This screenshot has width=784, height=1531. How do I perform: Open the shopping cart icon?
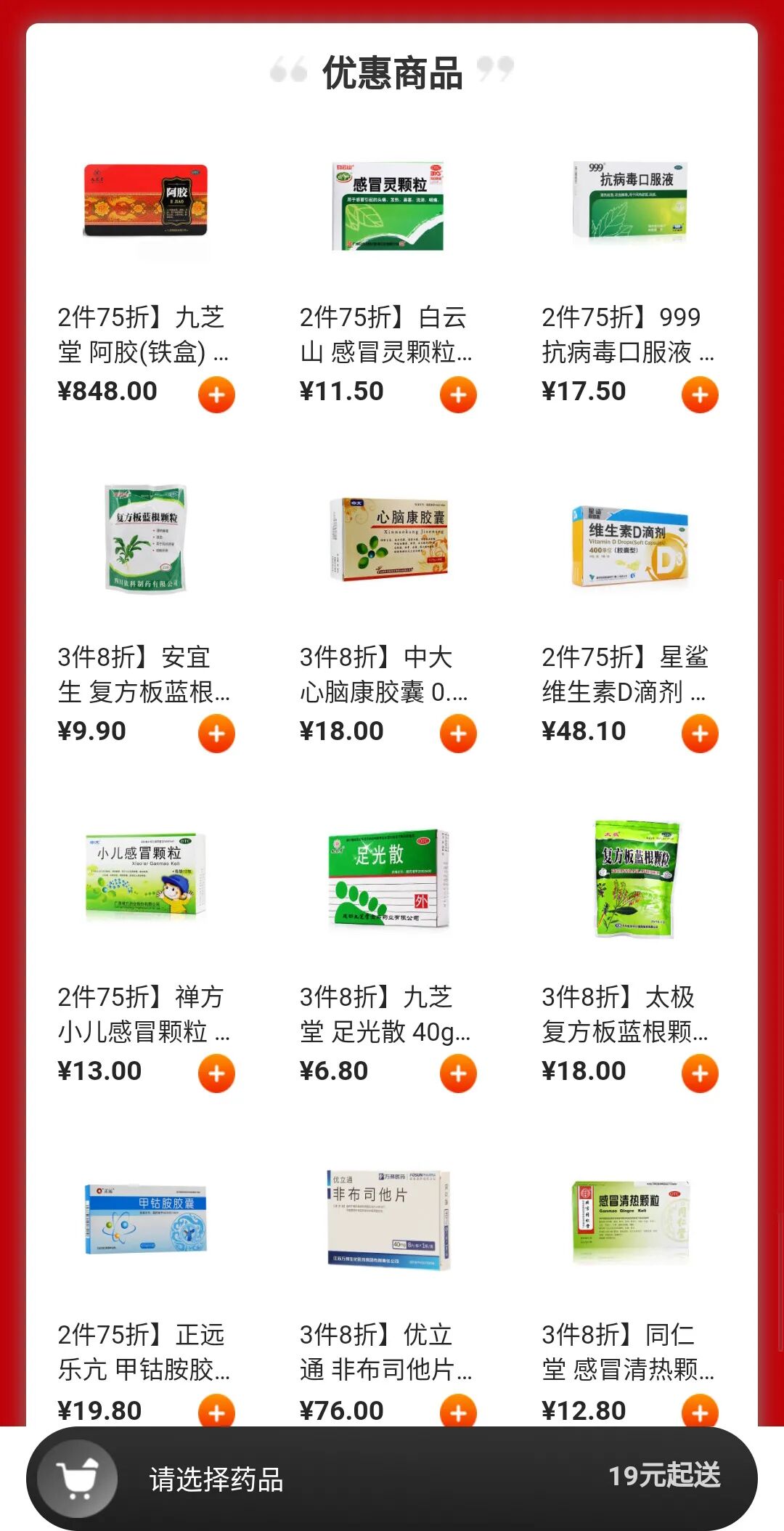point(78,1479)
